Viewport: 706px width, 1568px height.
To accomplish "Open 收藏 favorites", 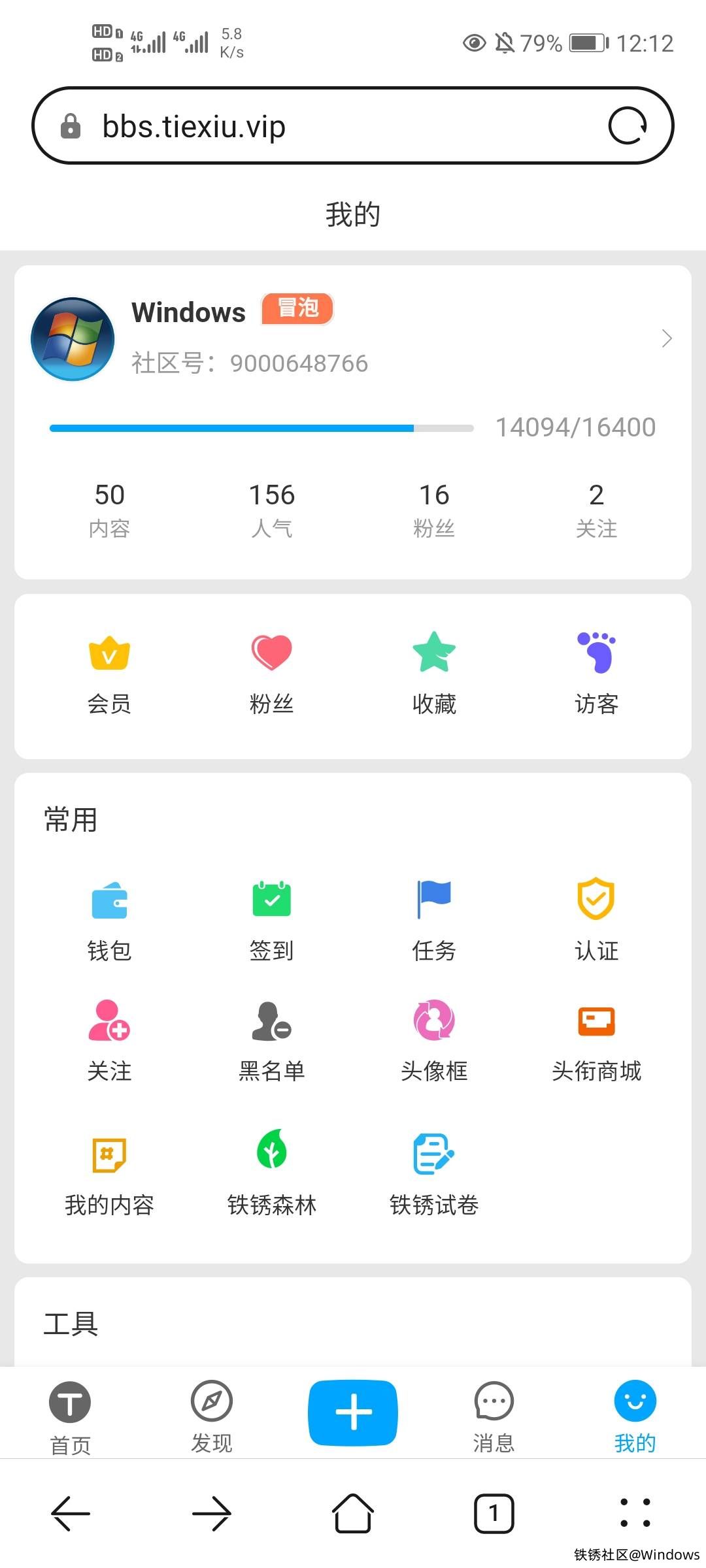I will tap(434, 673).
